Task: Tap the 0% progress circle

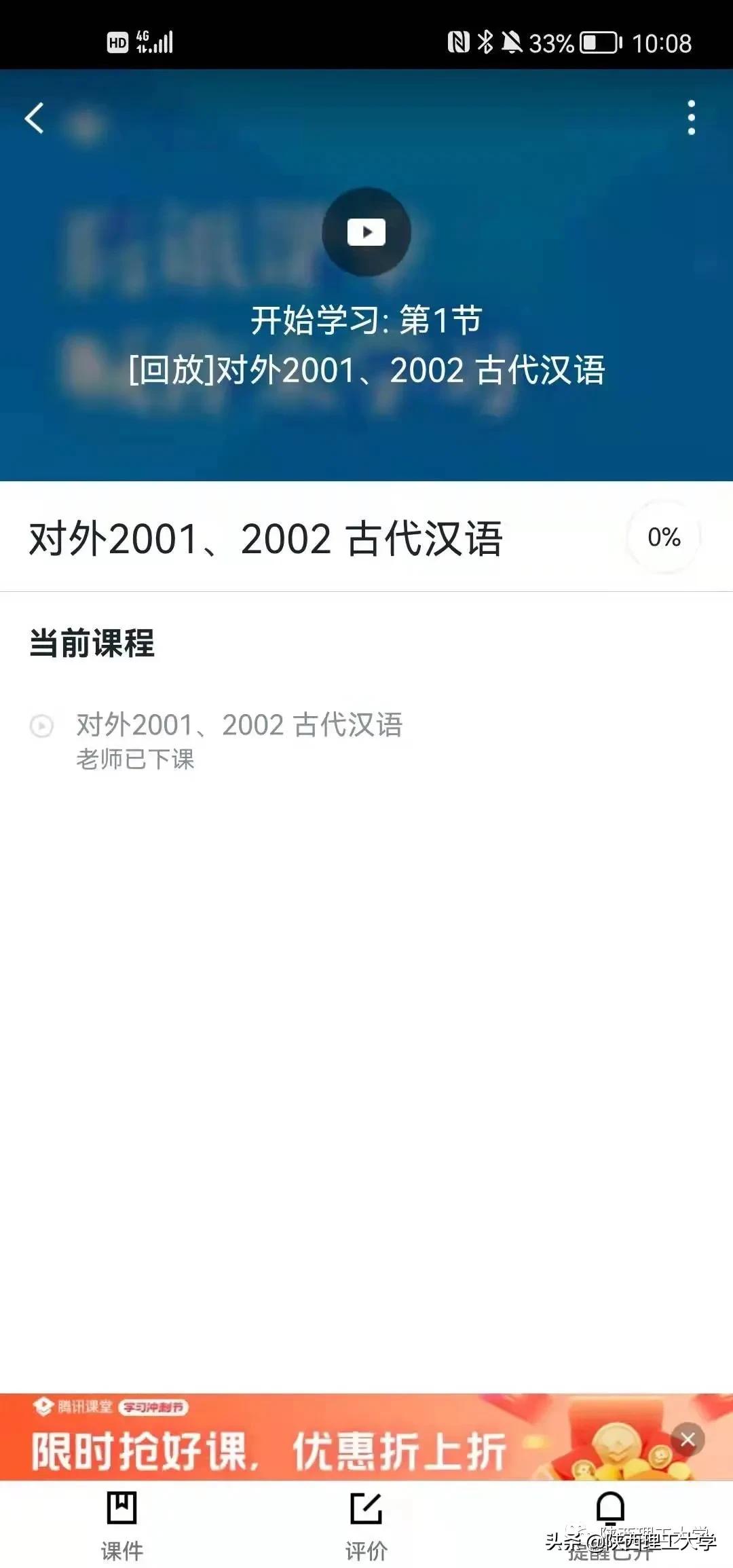Action: click(x=662, y=538)
